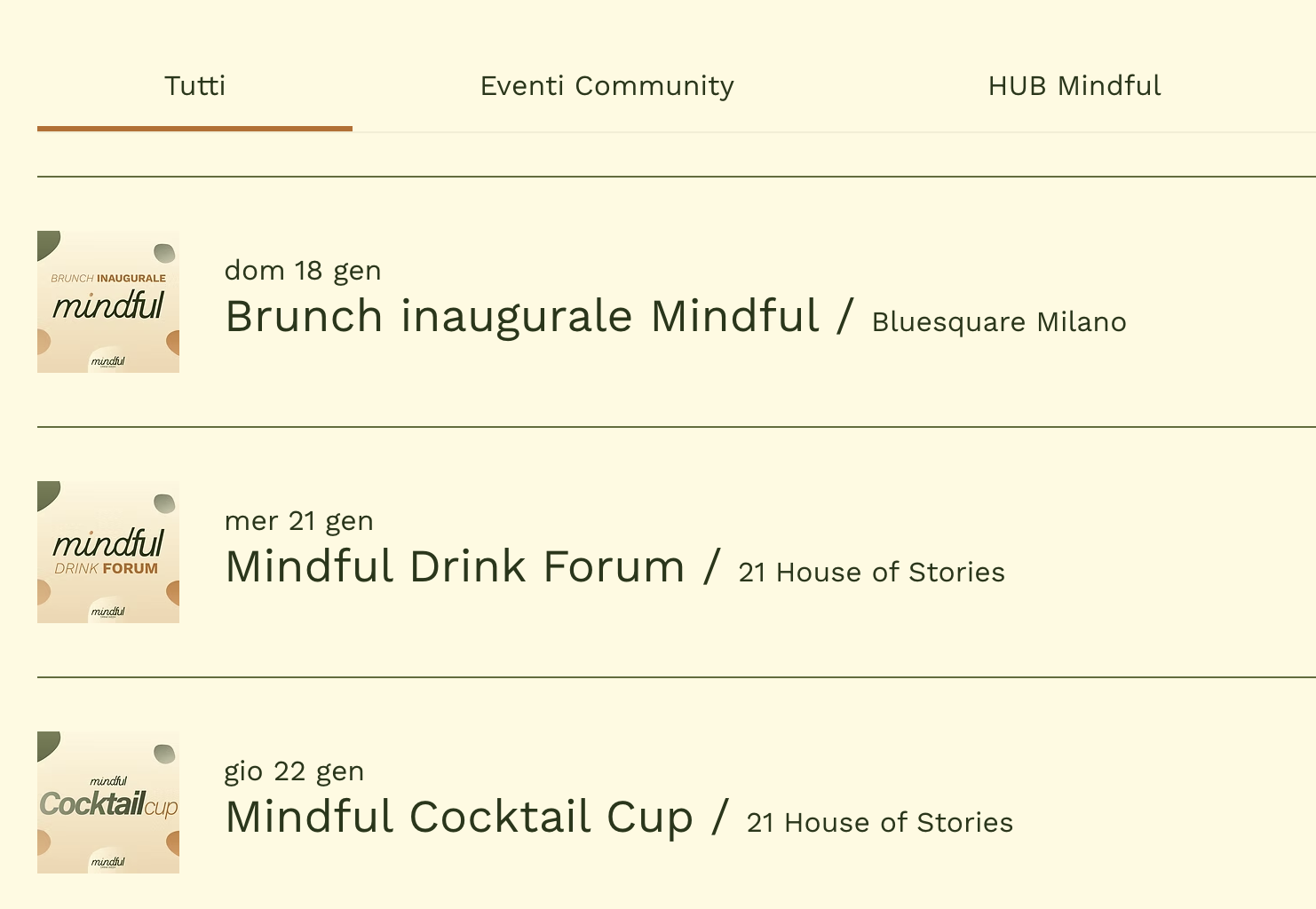The image size is (1316, 909).
Task: Open the Mindful Drink Forum event
Action: [455, 567]
